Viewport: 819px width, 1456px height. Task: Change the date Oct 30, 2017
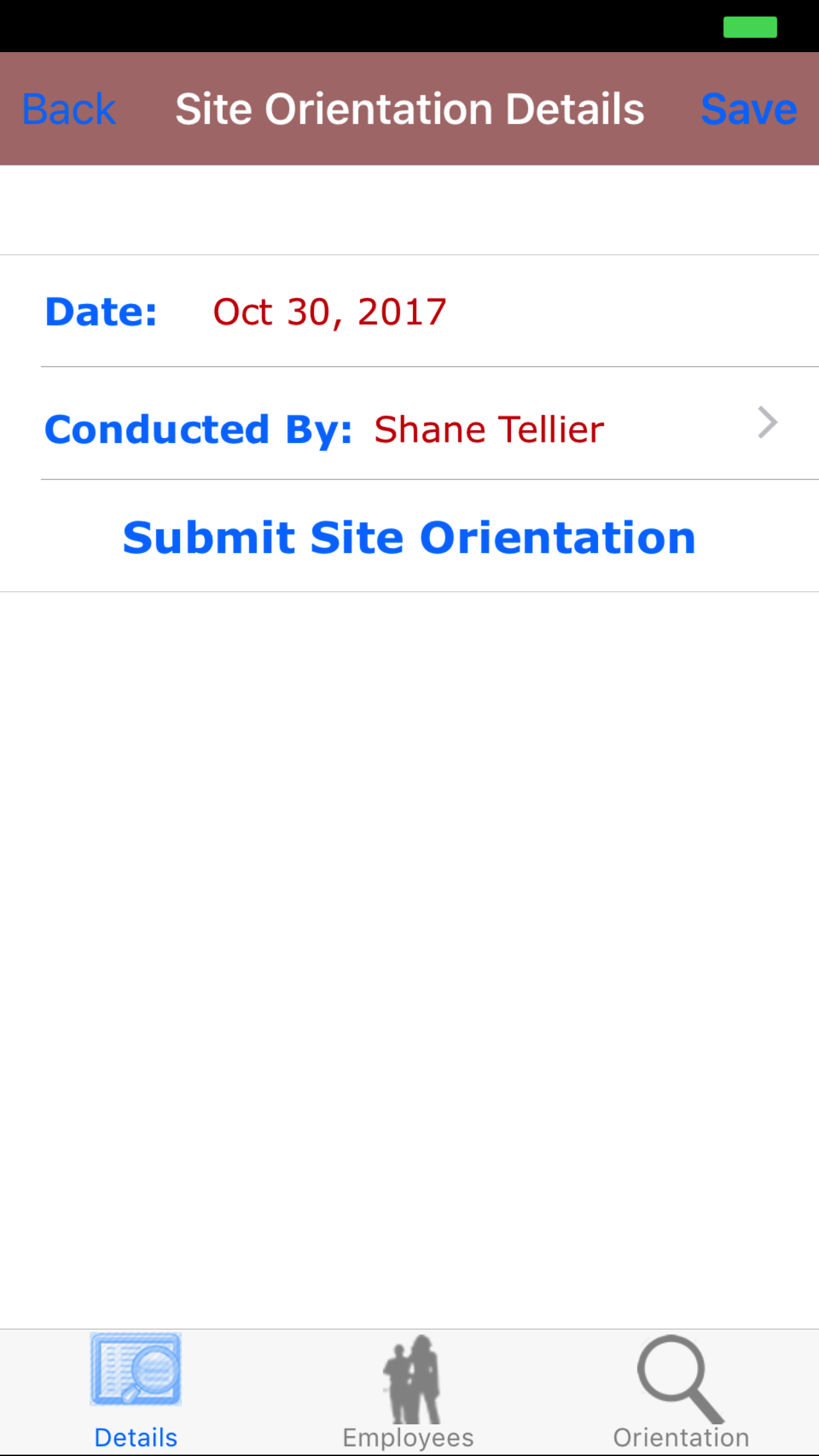pos(329,311)
